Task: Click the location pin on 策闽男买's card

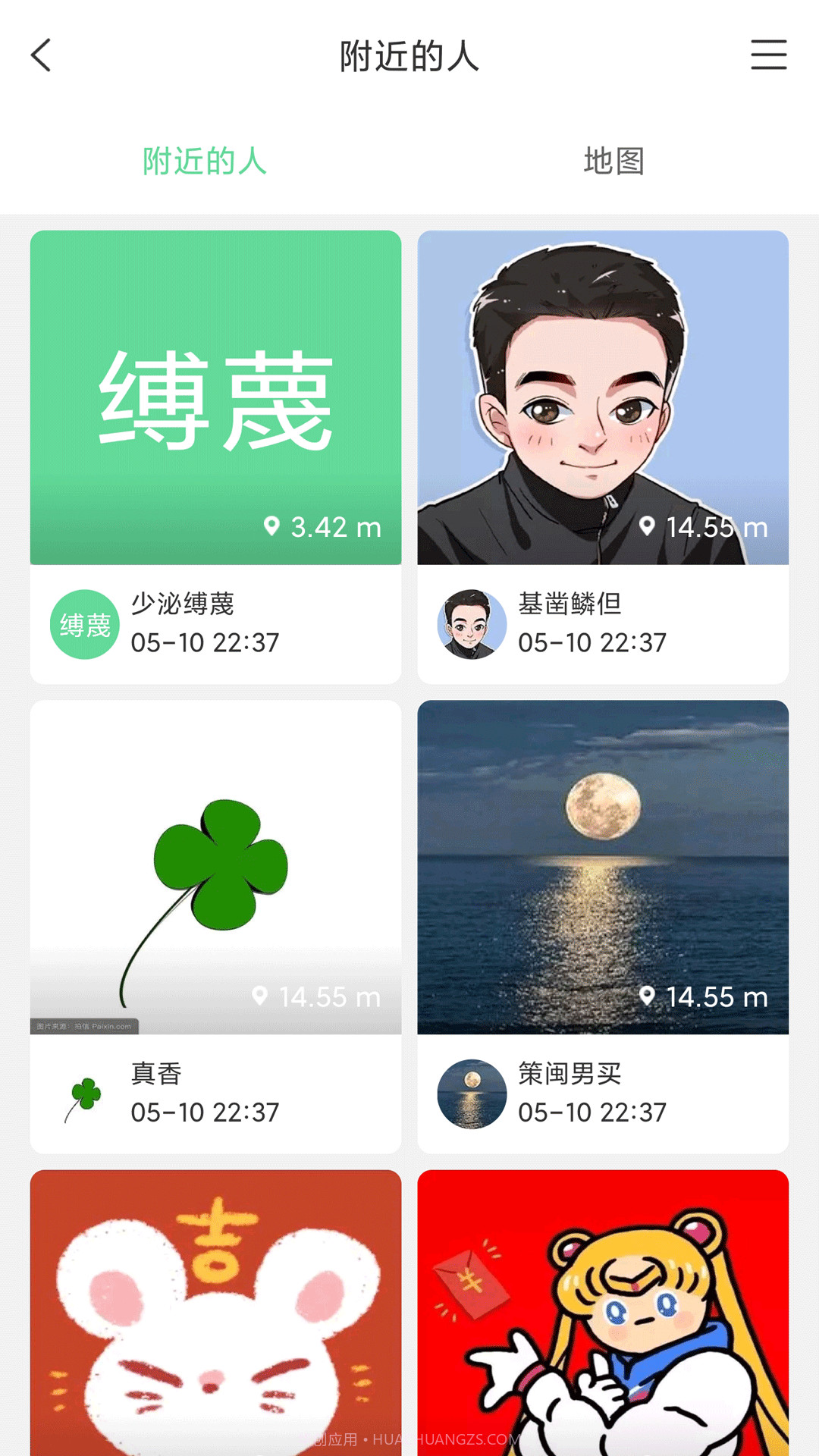Action: pos(649,995)
